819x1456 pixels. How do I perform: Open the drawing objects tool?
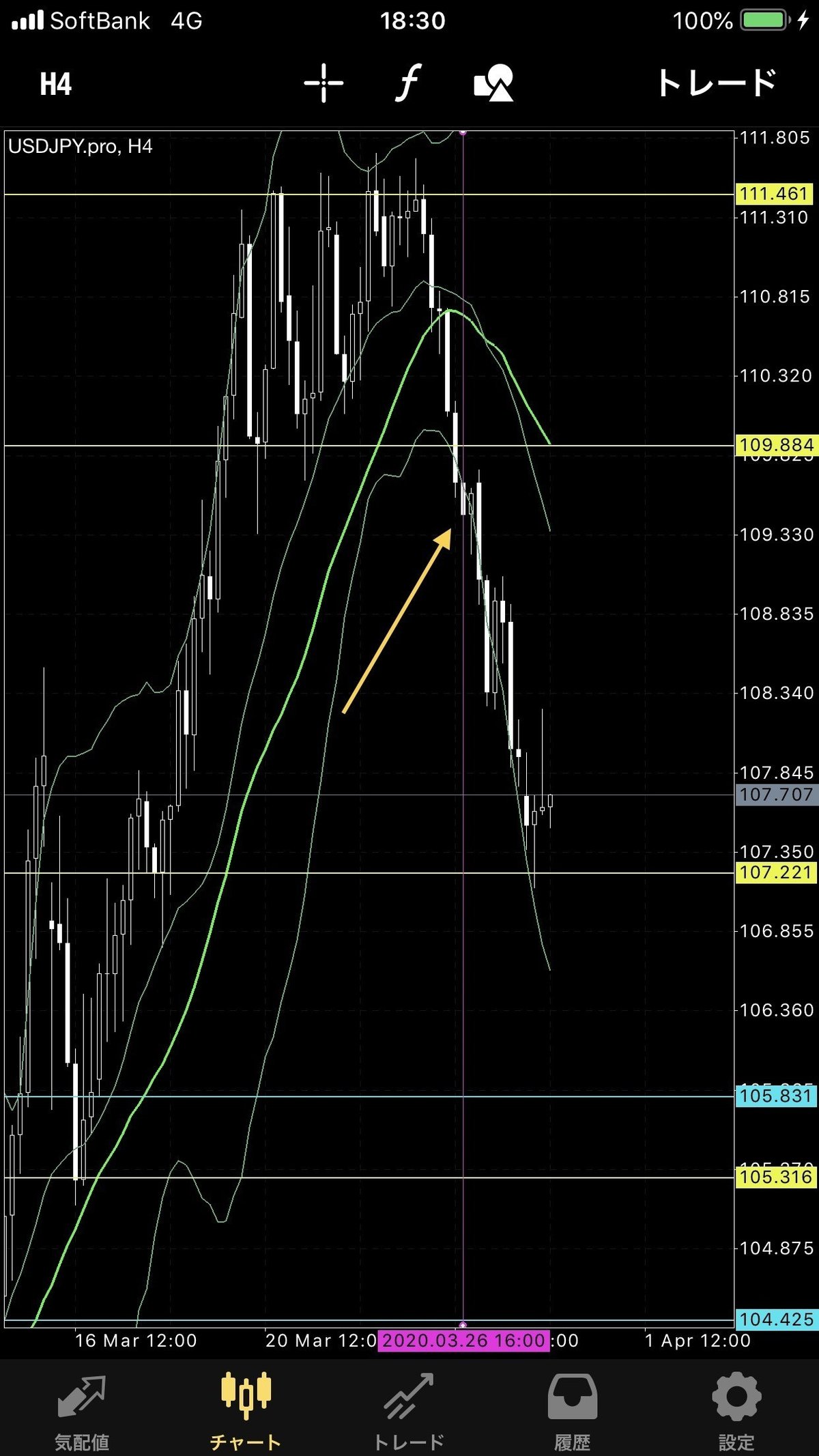click(493, 83)
